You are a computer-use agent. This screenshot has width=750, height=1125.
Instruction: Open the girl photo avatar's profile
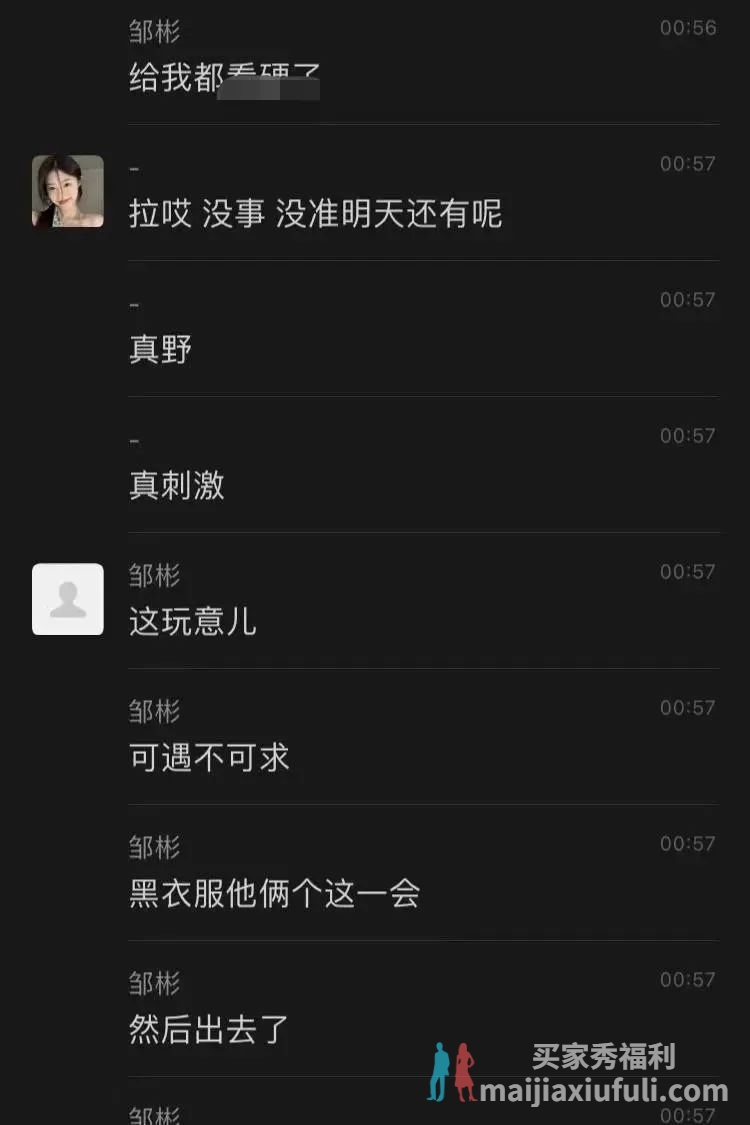pos(68,191)
